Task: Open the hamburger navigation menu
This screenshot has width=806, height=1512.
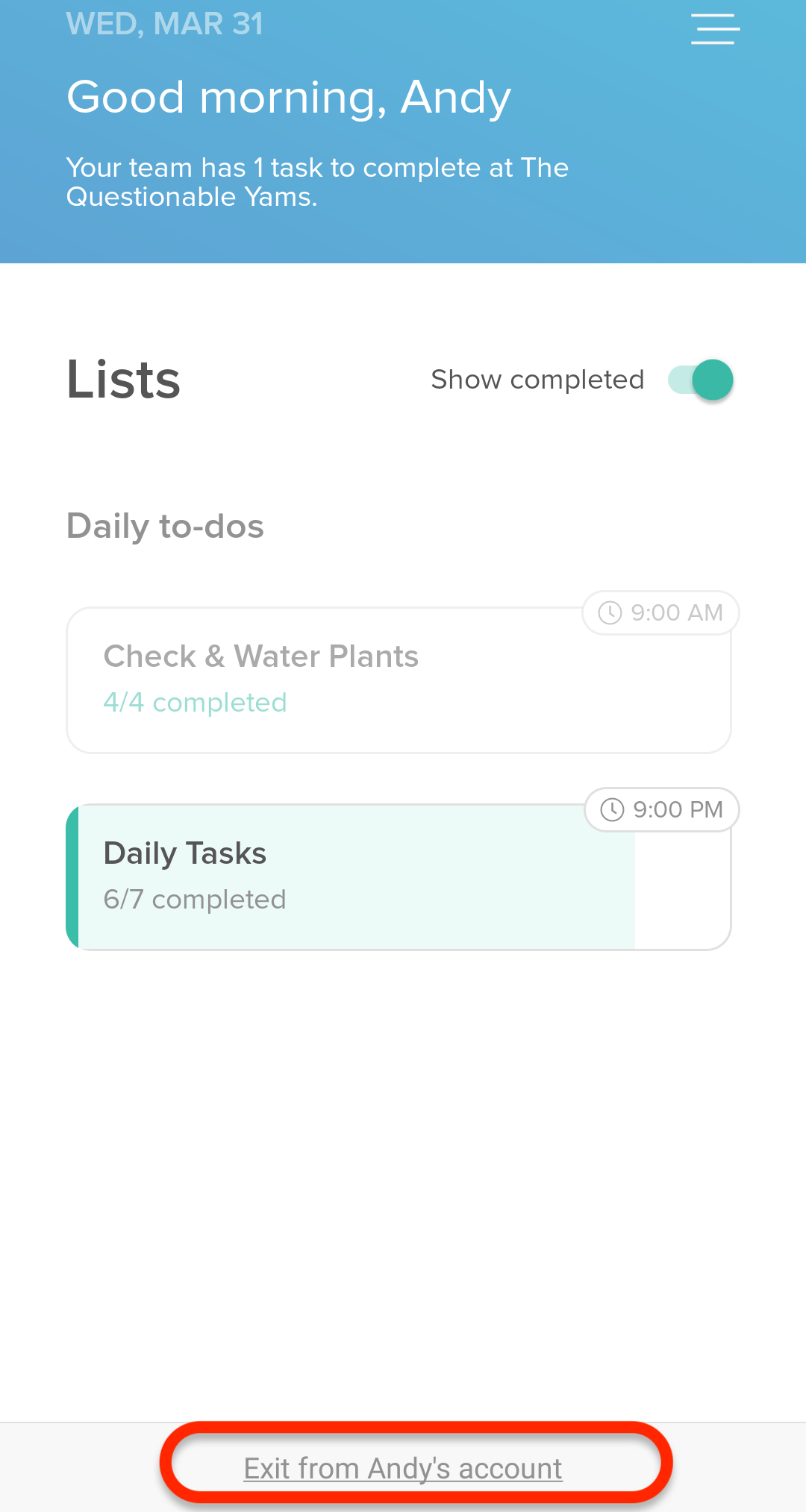Action: point(714,30)
